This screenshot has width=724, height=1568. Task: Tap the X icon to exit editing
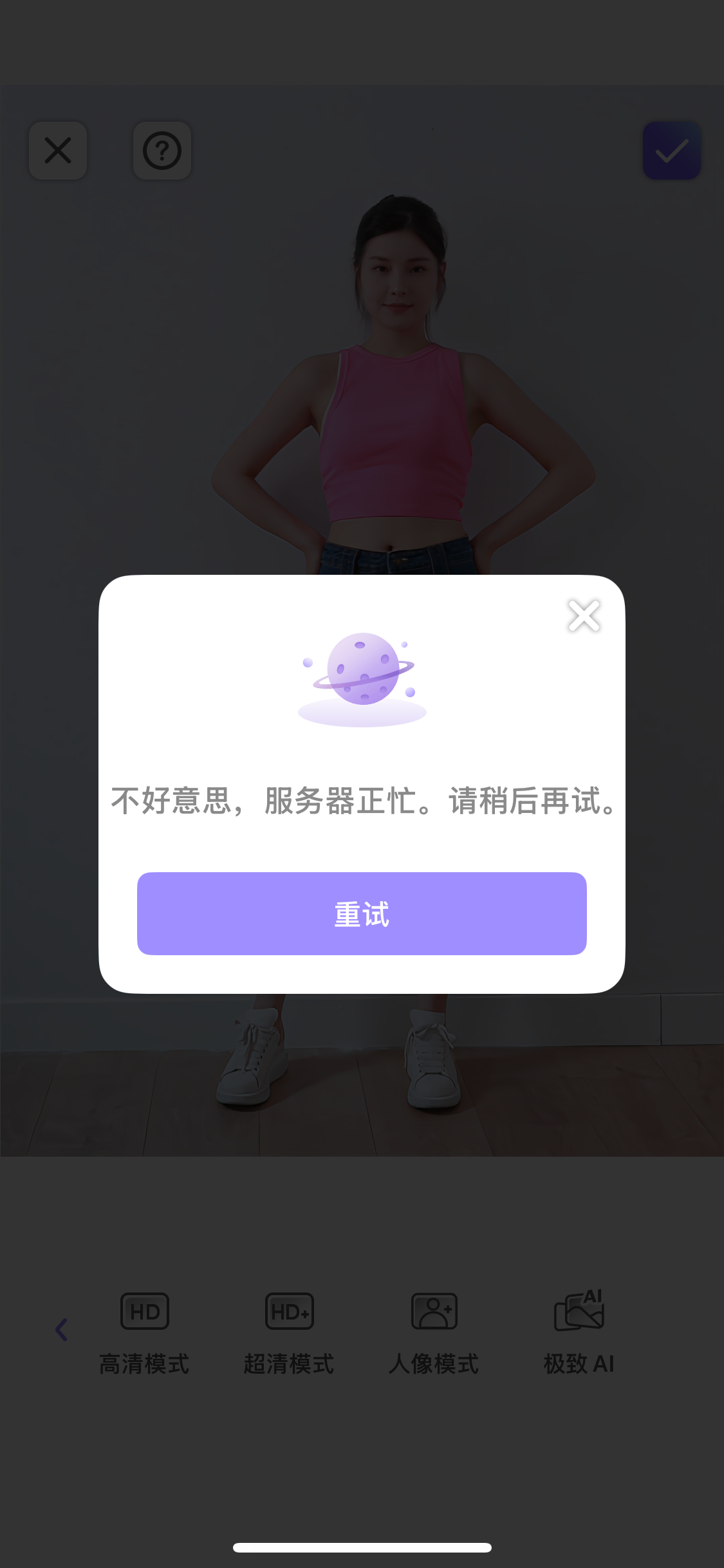coord(57,151)
